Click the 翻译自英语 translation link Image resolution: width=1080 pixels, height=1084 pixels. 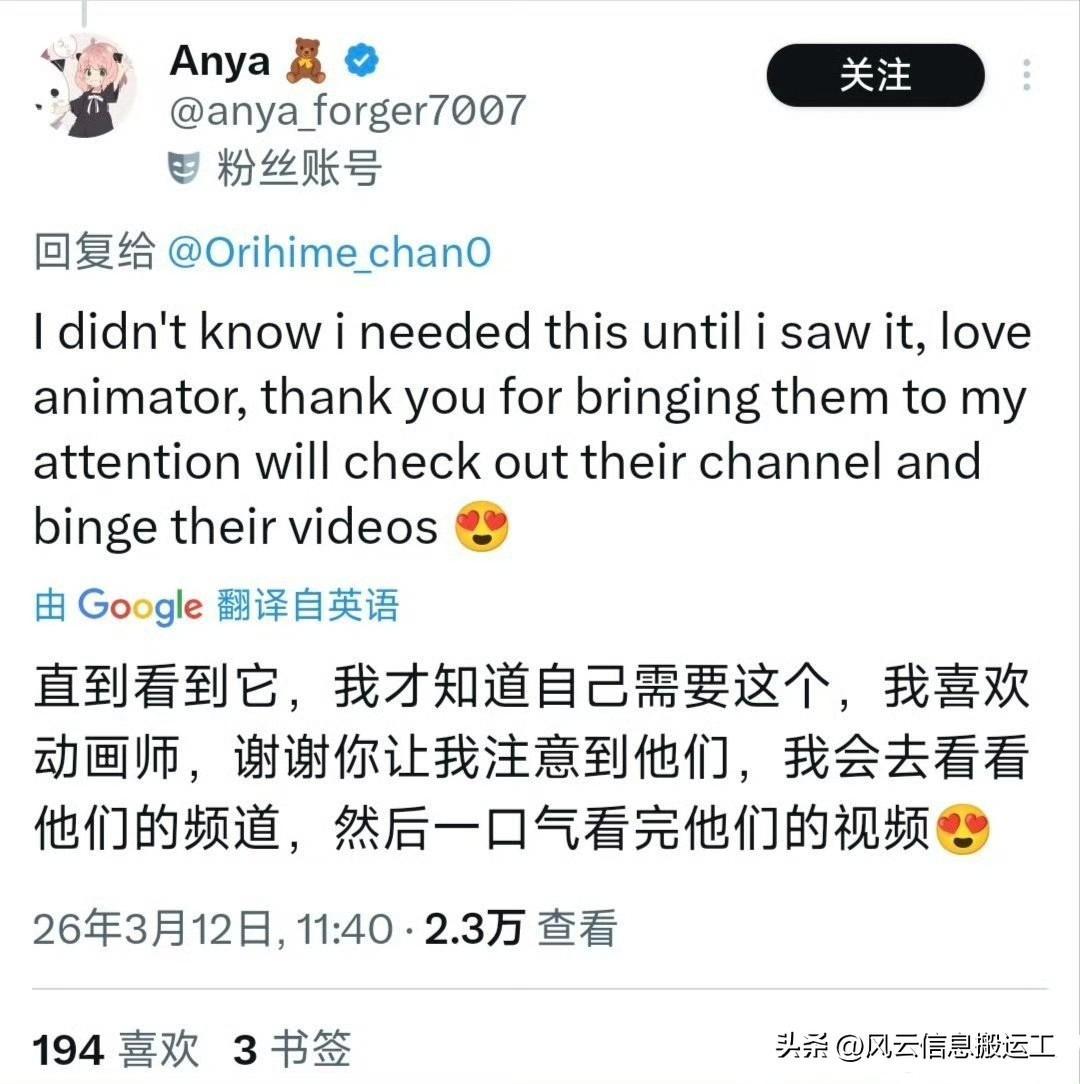[307, 605]
